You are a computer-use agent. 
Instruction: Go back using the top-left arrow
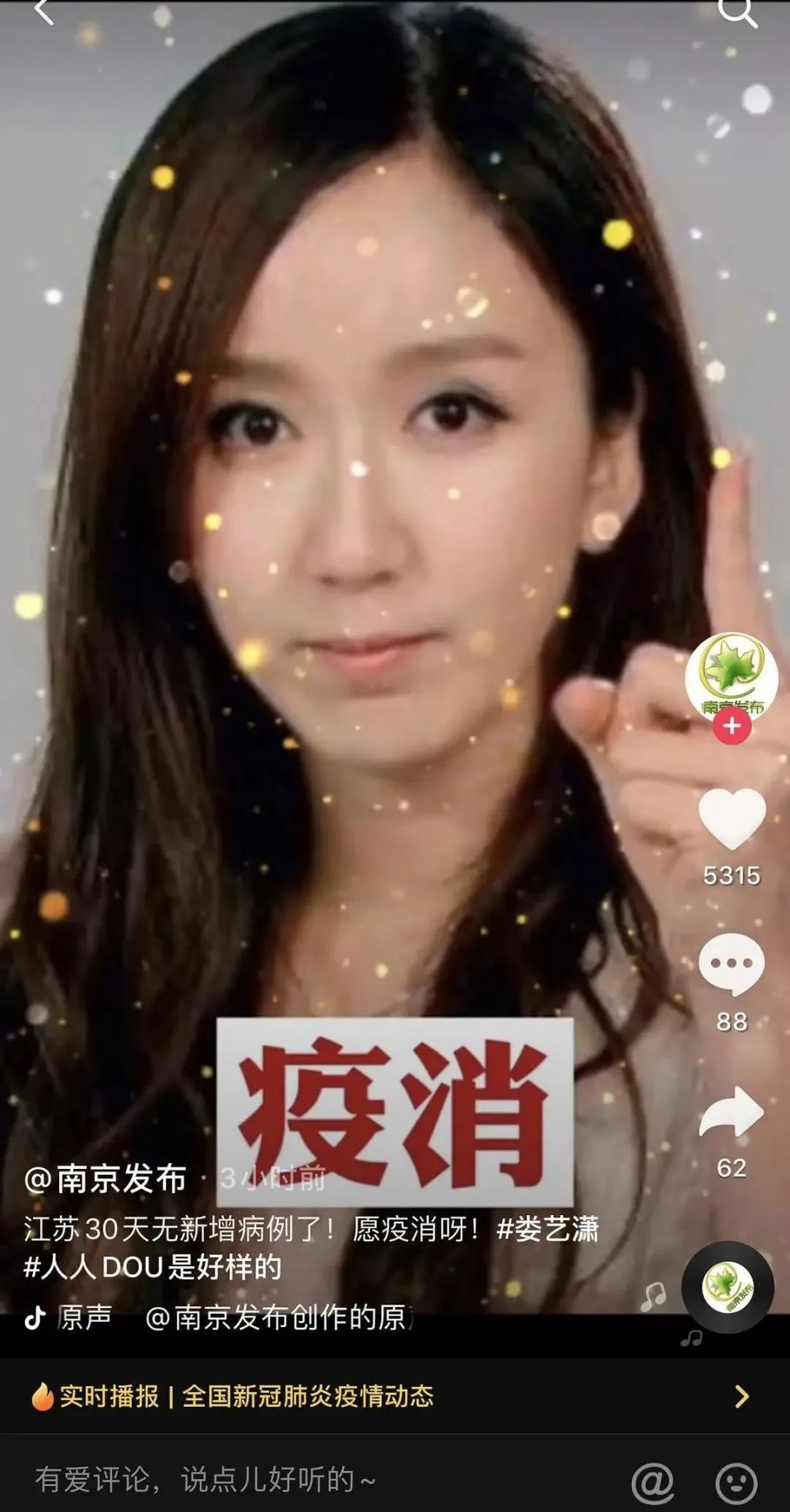pos(44,12)
